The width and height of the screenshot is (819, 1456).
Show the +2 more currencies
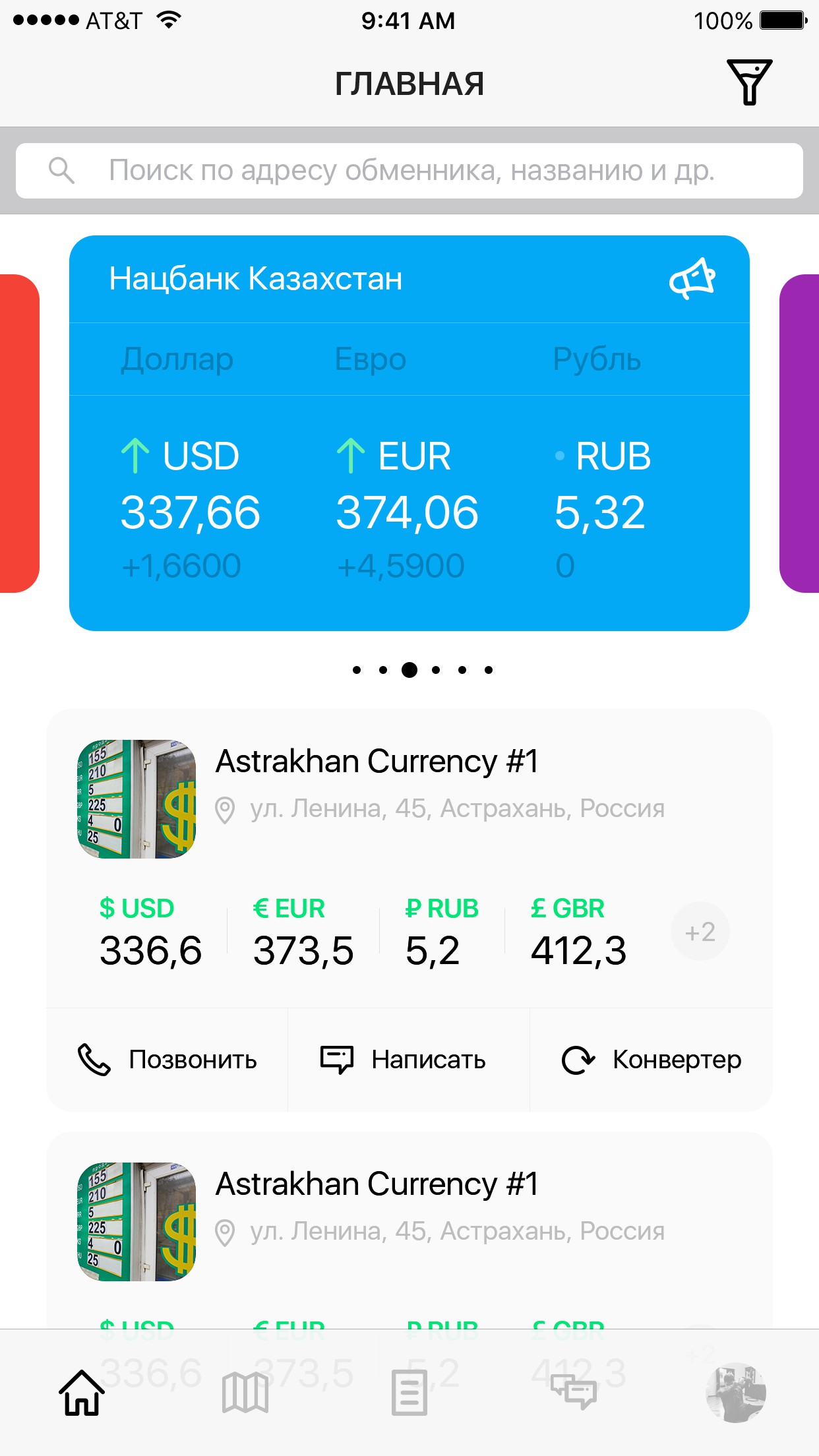tap(700, 932)
